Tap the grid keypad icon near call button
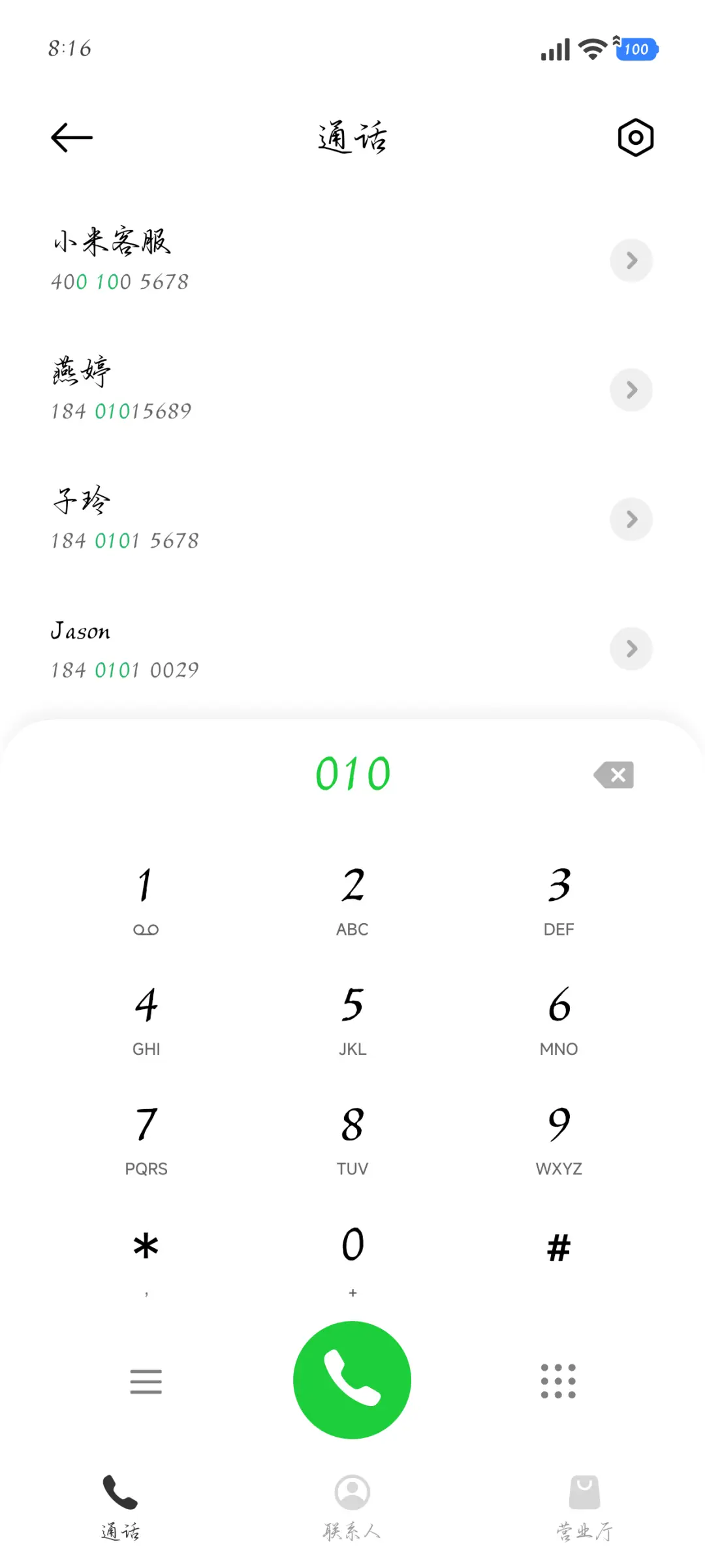Viewport: 705px width, 1568px height. click(x=557, y=1381)
